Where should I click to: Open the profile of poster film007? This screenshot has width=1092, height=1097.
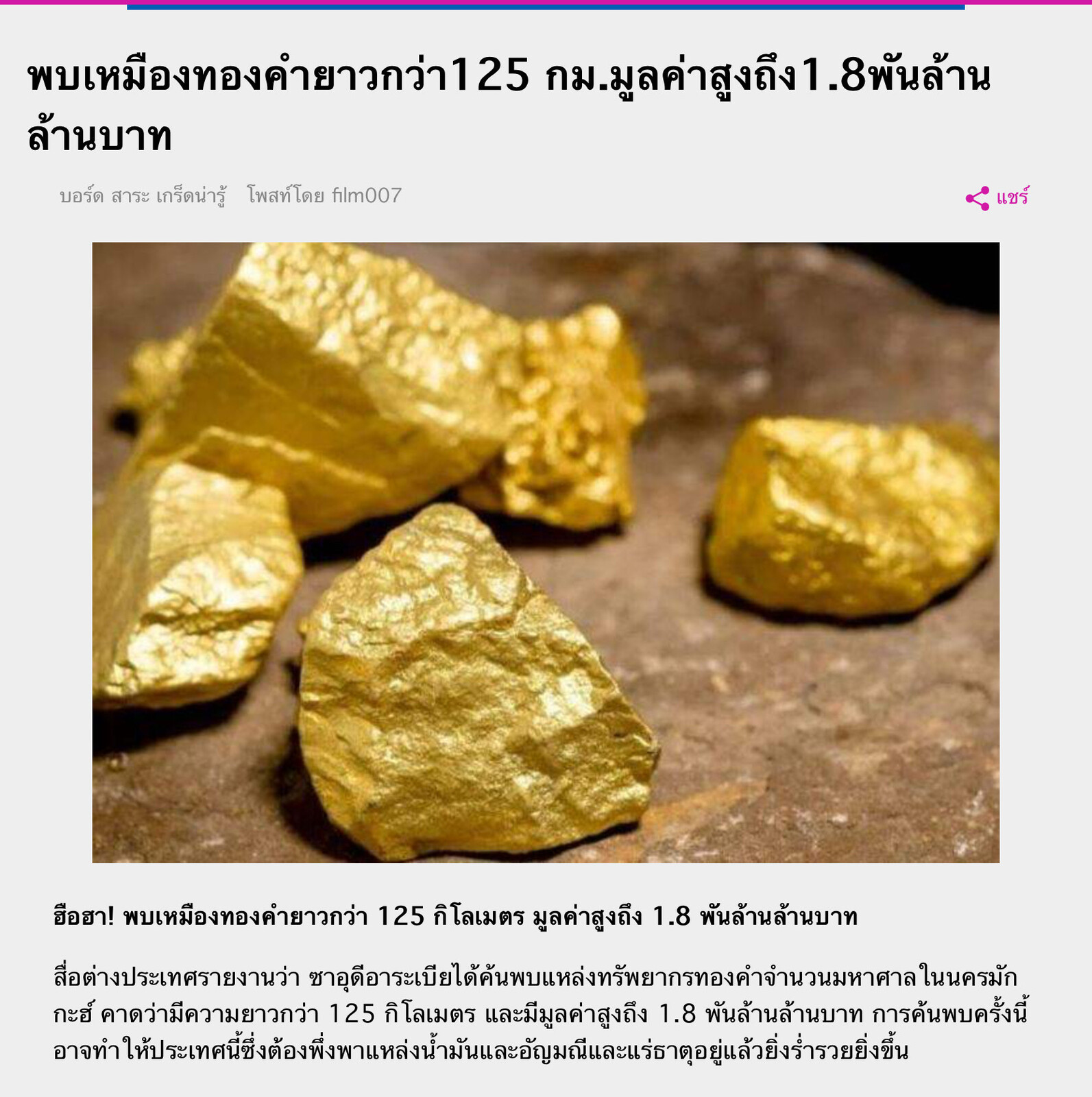366,196
